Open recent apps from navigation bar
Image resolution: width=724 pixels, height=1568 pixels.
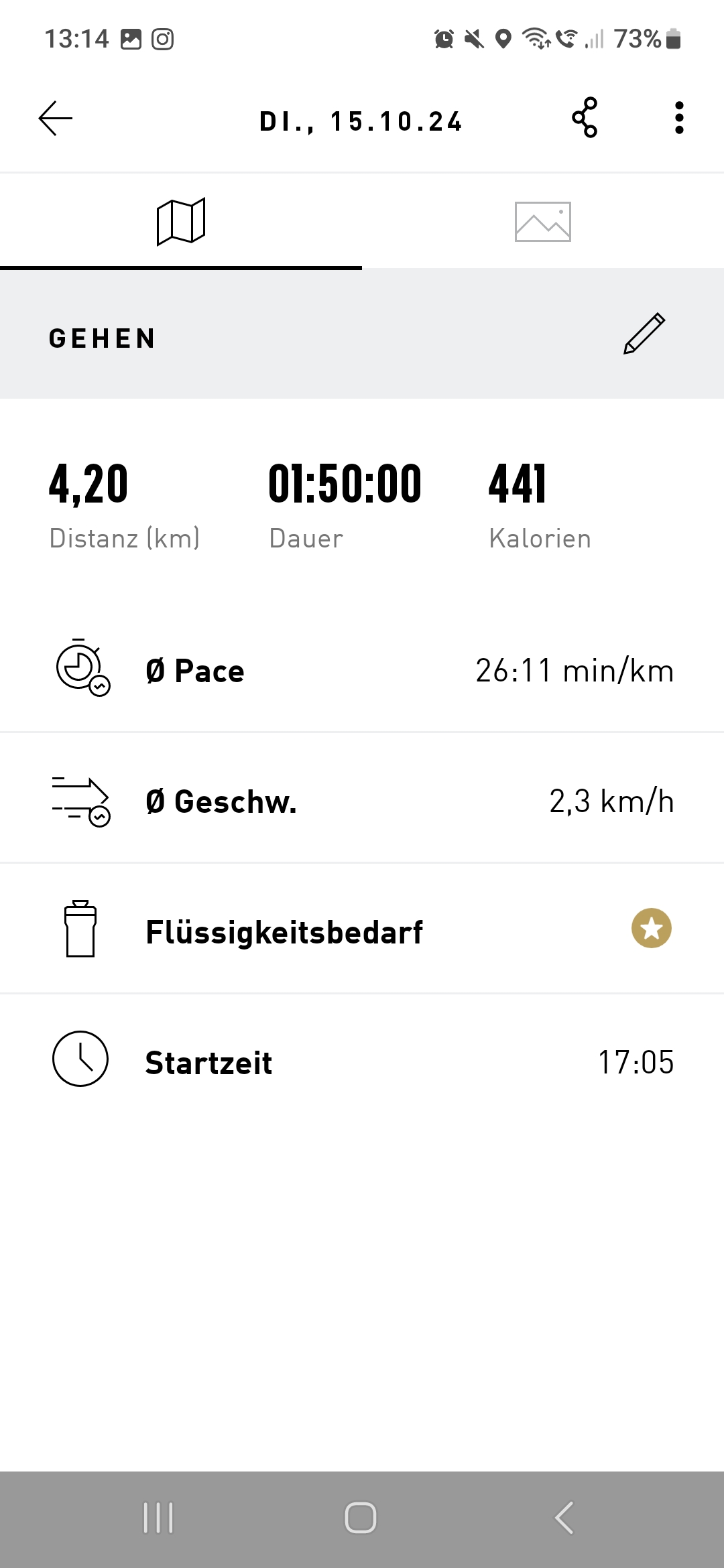[158, 1518]
